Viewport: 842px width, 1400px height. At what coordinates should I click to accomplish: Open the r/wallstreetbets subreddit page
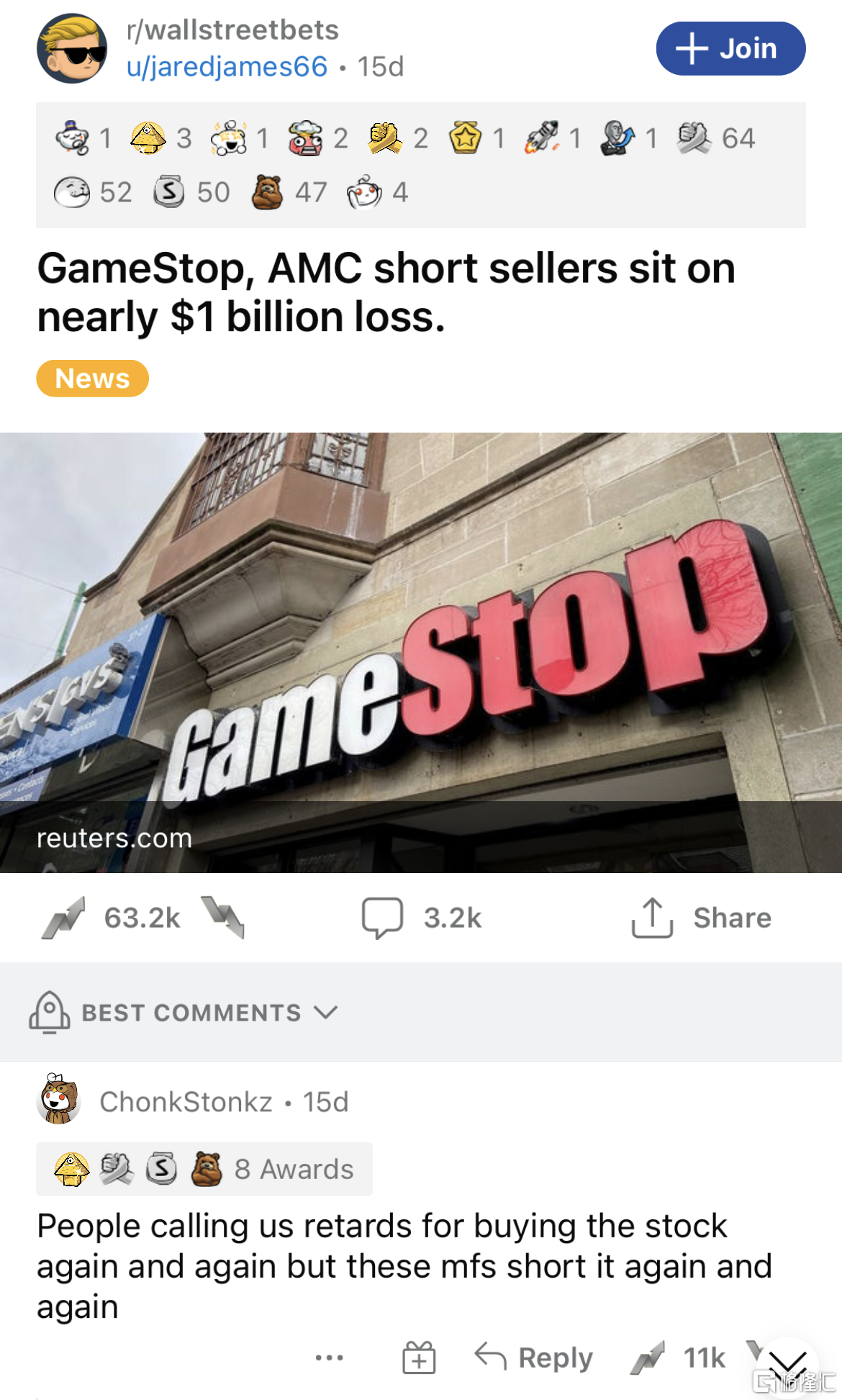[x=232, y=30]
